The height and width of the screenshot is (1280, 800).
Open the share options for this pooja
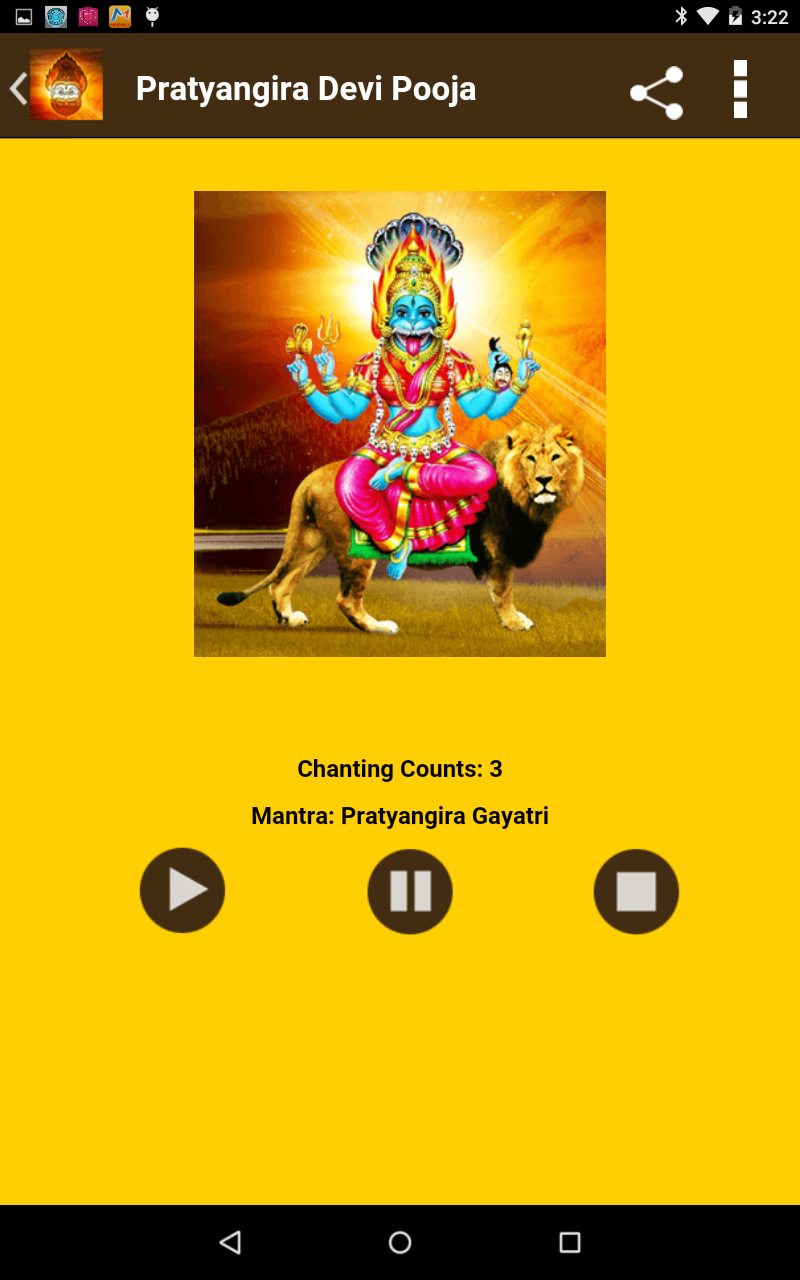[656, 88]
